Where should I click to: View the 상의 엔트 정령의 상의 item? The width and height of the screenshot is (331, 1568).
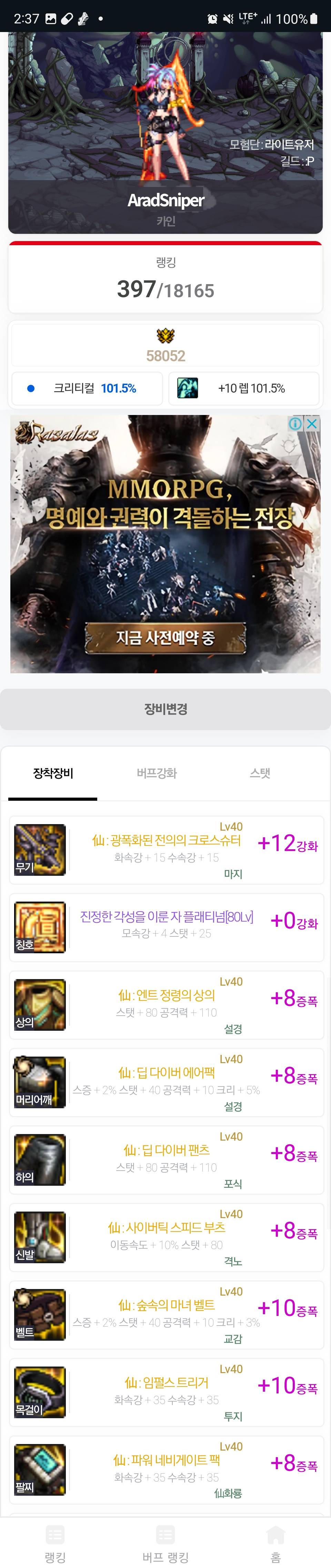pyautogui.click(x=166, y=1004)
